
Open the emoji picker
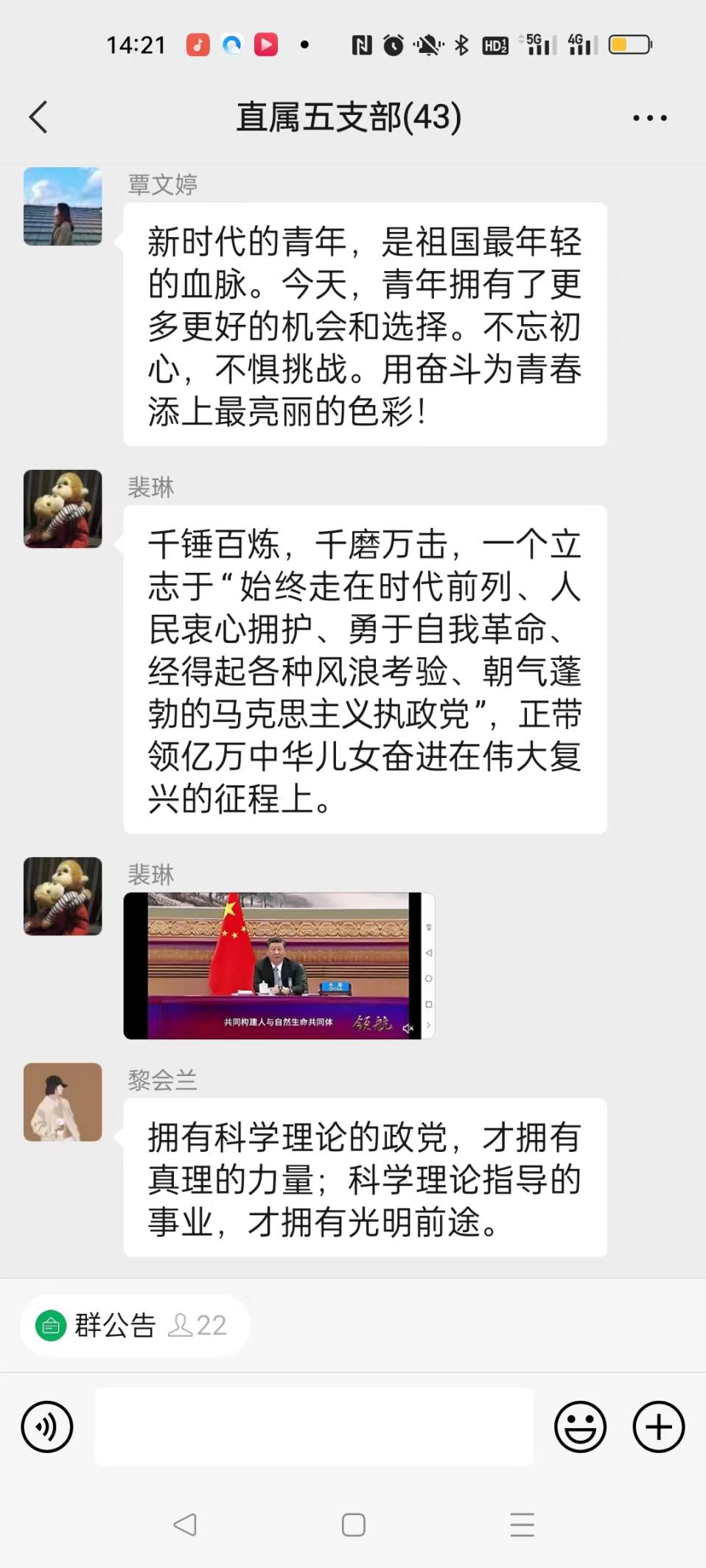(580, 1427)
